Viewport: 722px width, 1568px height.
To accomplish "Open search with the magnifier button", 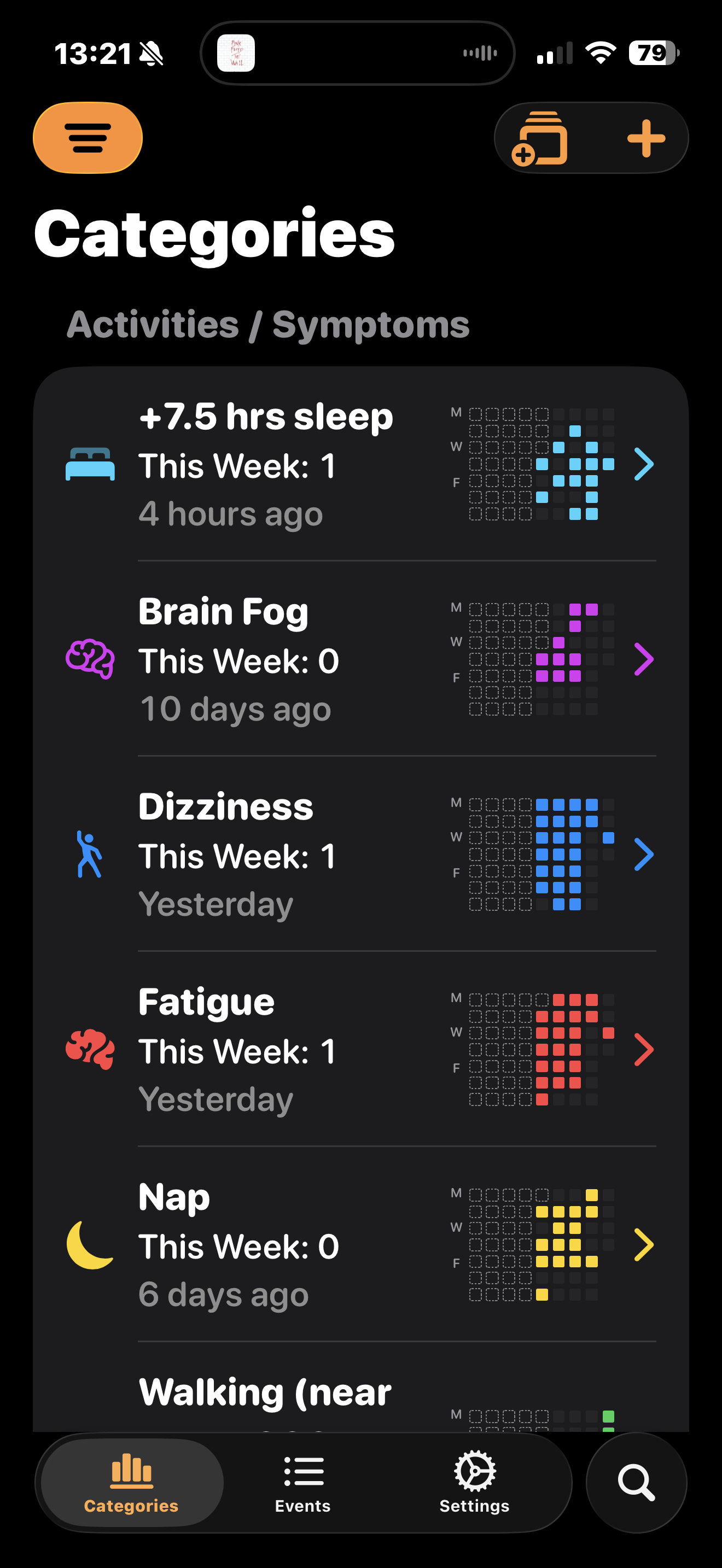I will (636, 1483).
